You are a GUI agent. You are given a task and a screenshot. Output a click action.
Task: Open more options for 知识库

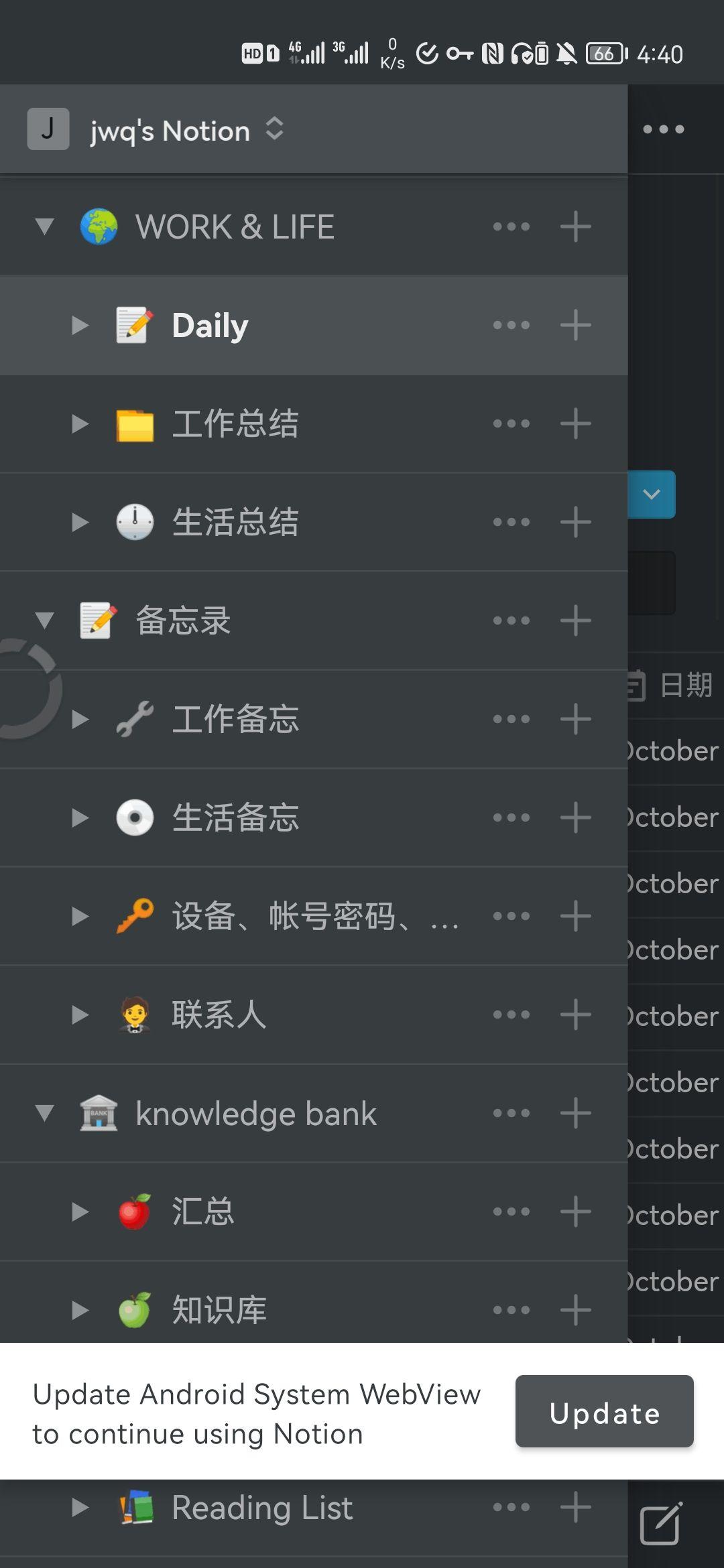(x=511, y=1310)
